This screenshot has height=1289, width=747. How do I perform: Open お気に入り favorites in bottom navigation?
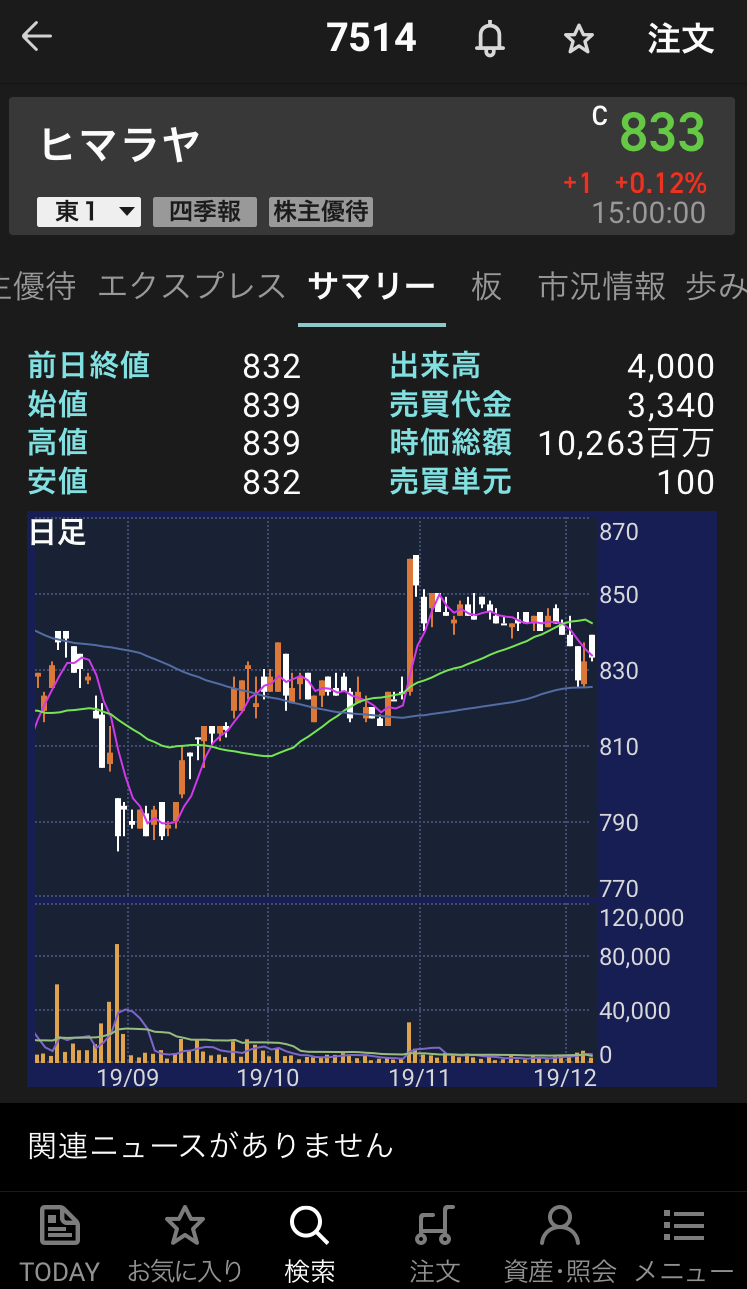(x=185, y=1243)
